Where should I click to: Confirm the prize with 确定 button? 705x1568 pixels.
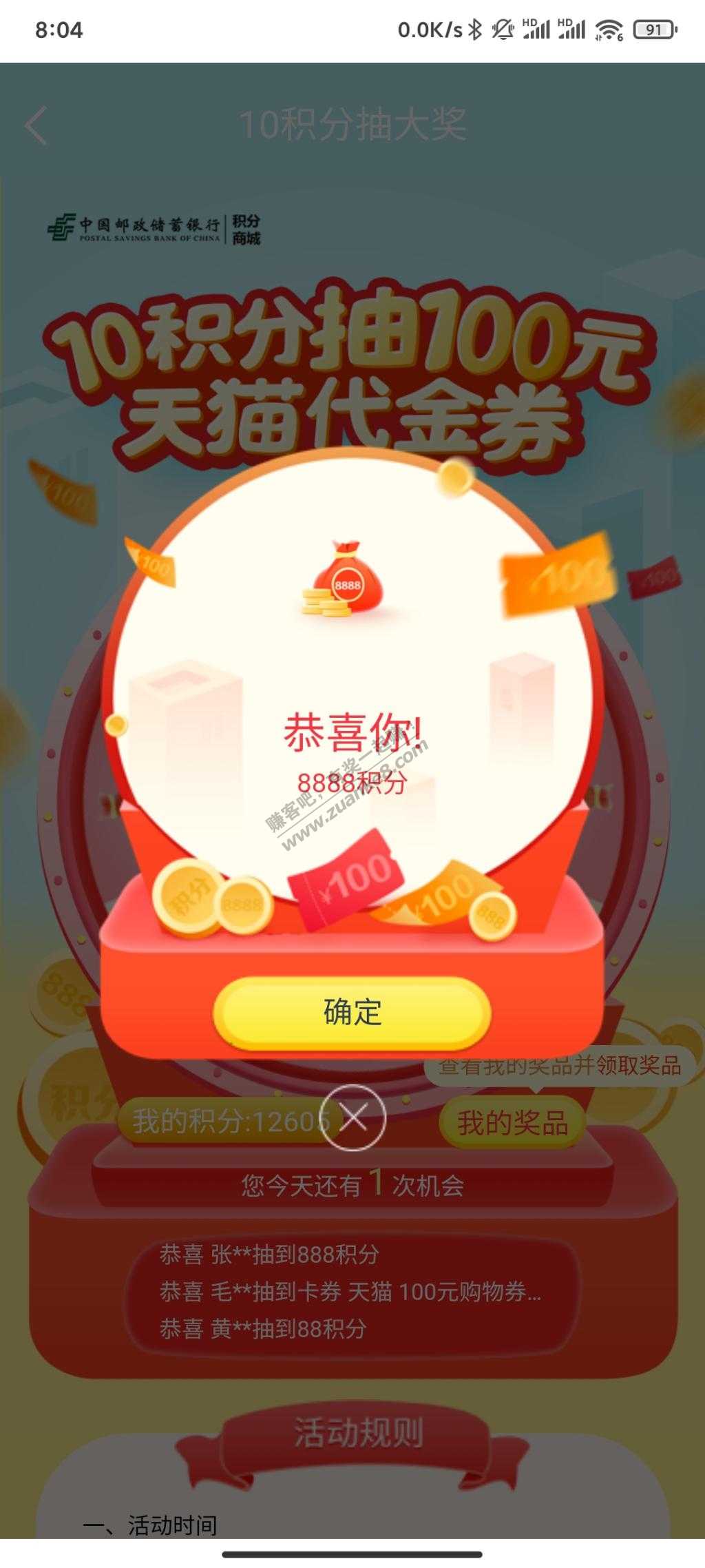(352, 1012)
